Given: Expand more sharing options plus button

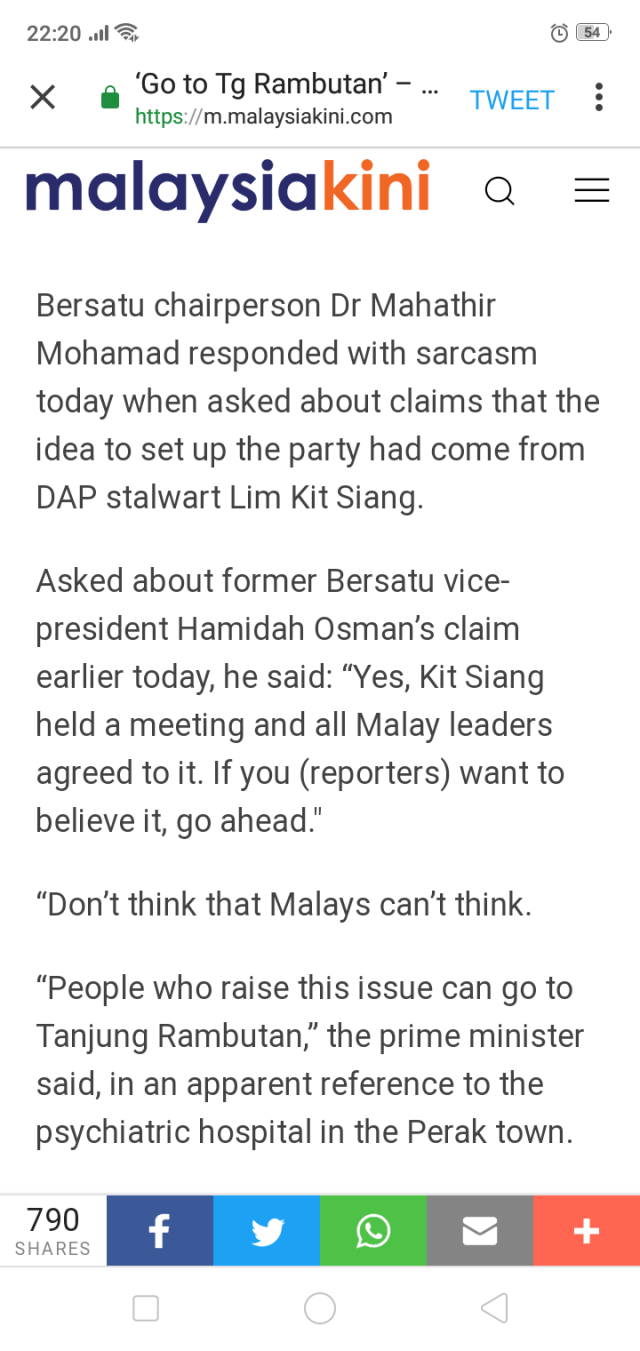Looking at the screenshot, I should point(586,1231).
